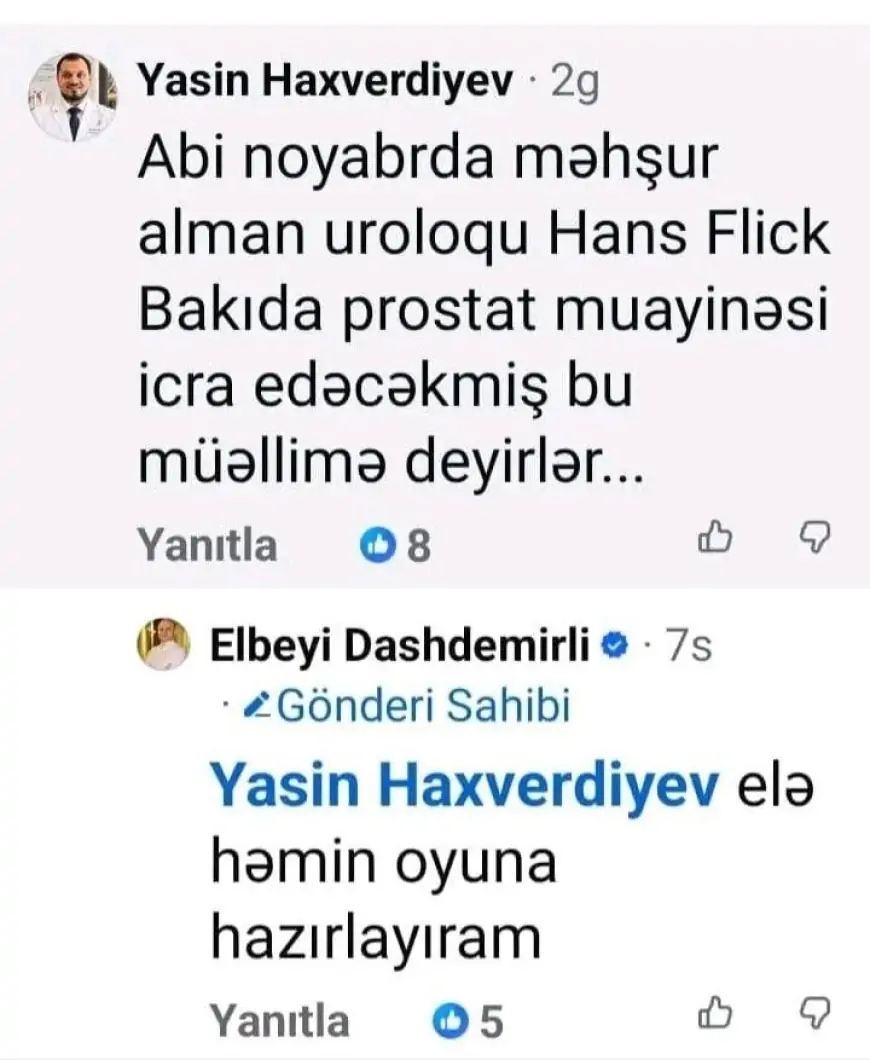Like Yasin Haxverdiyev's comment with thumbs up
The height and width of the screenshot is (1060, 870).
coord(715,537)
